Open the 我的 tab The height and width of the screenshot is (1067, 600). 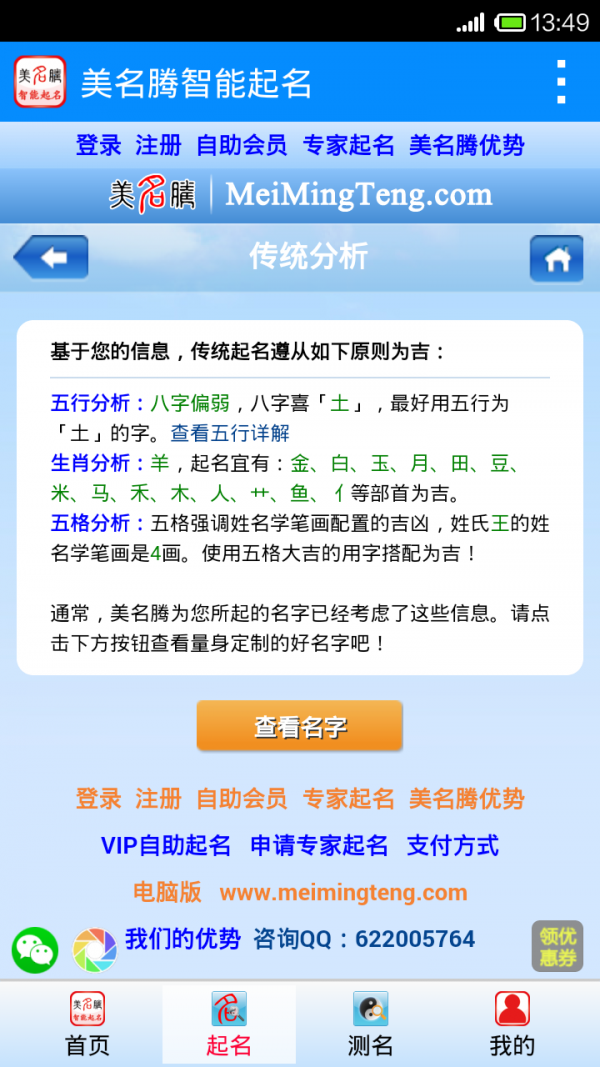click(x=512, y=1025)
